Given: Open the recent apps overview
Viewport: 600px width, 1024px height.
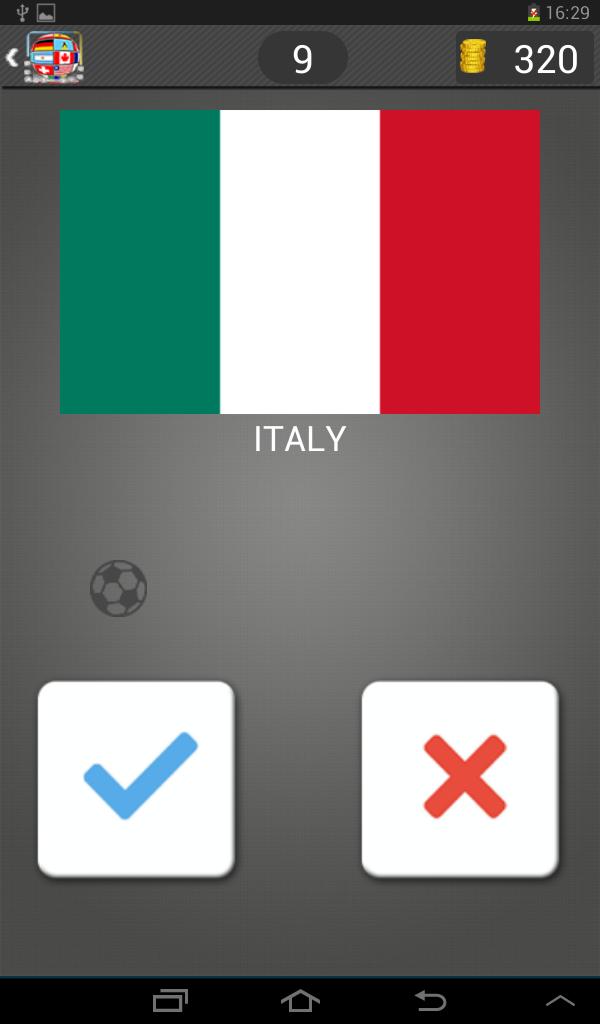Looking at the screenshot, I should coord(170,1000).
